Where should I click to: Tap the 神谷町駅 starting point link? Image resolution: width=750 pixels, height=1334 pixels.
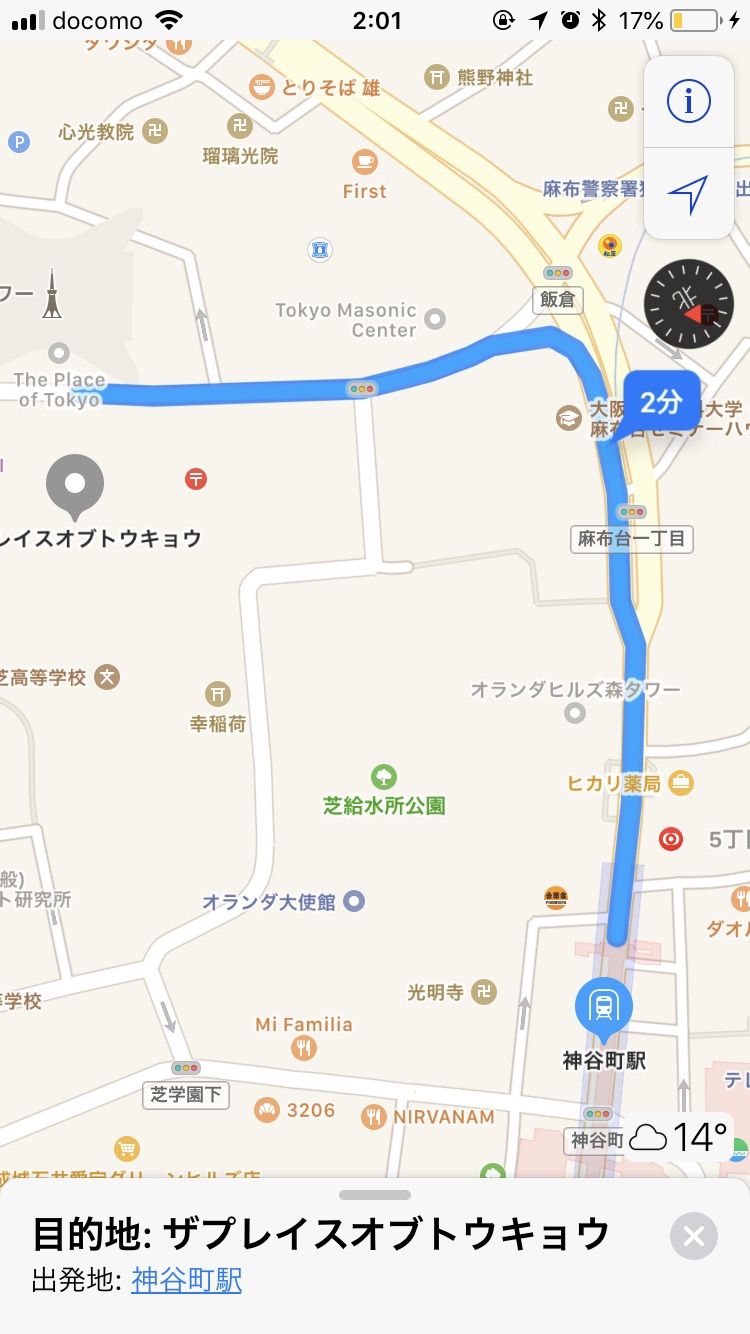point(186,1281)
